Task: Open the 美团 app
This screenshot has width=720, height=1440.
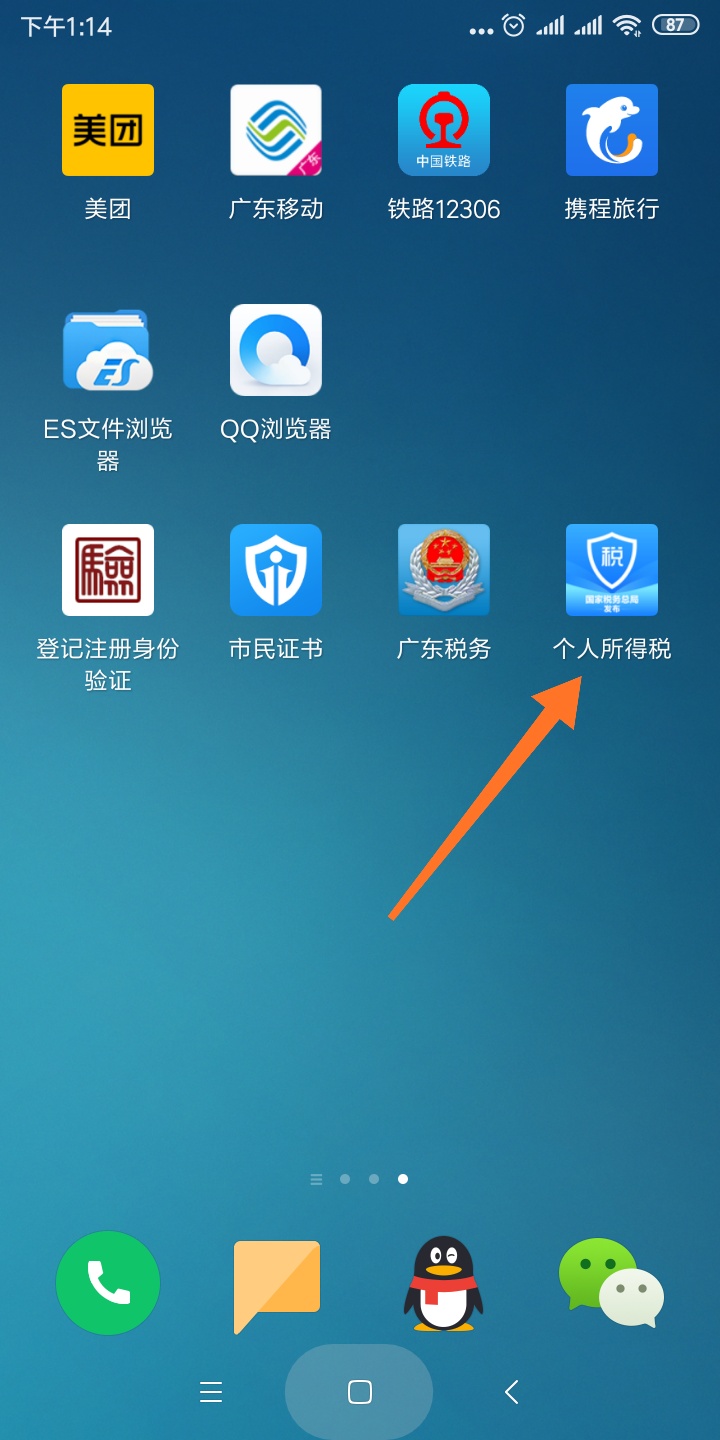Action: pos(108,130)
